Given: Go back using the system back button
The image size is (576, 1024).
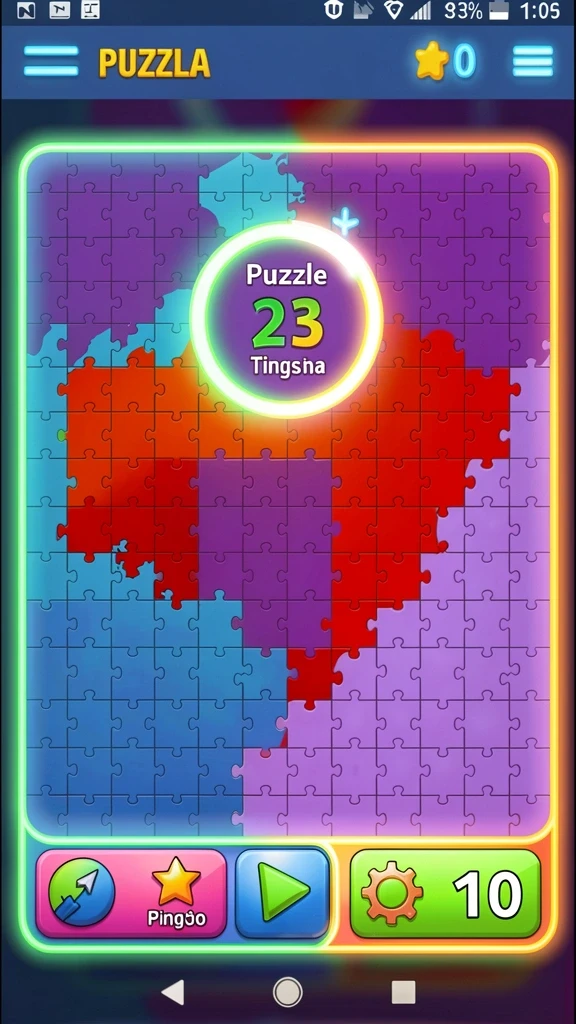Looking at the screenshot, I should pyautogui.click(x=172, y=992).
